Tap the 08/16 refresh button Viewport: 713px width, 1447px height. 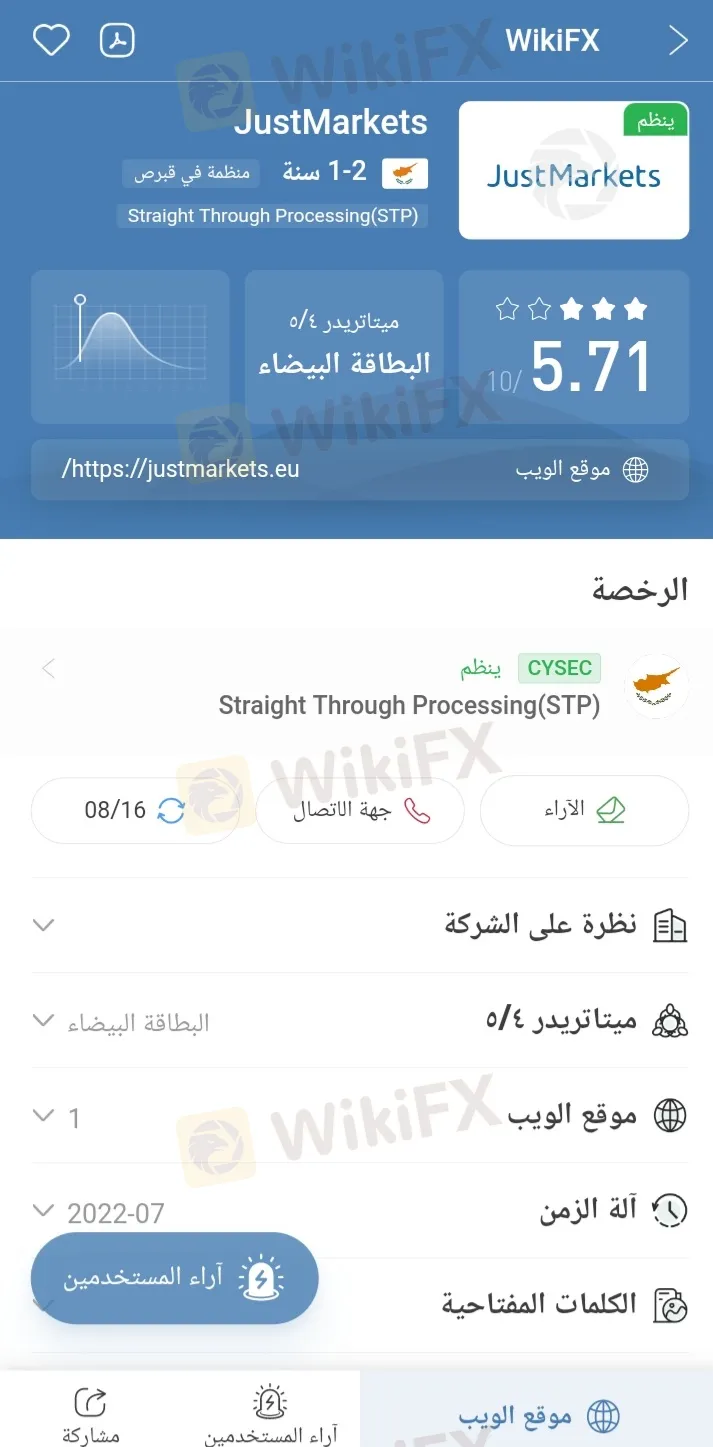click(x=134, y=810)
